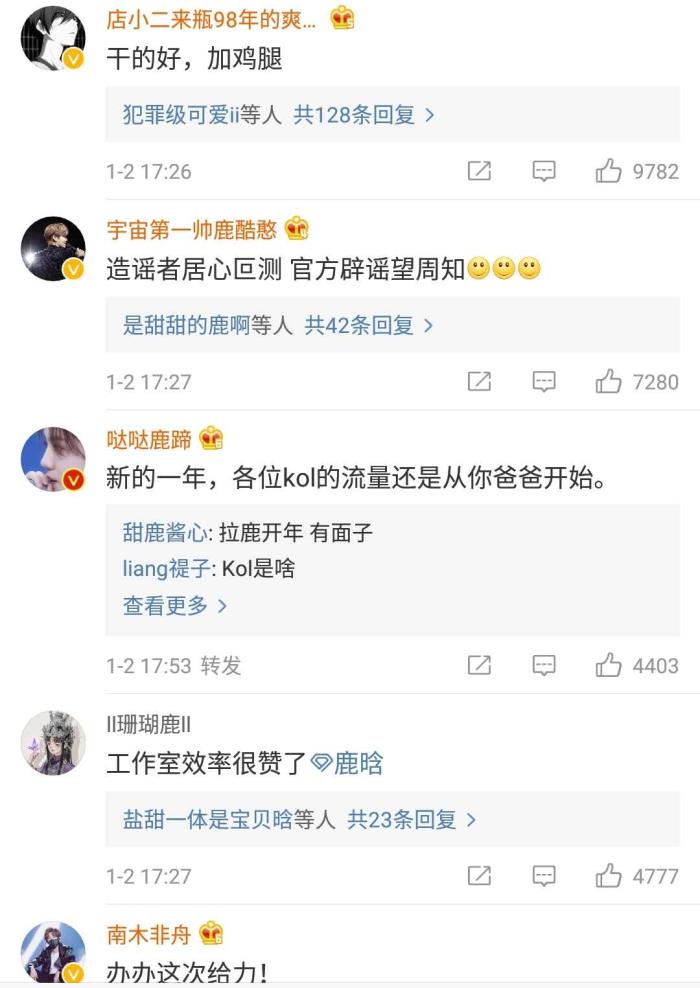The image size is (700, 988).
Task: View the 共42条回复 replies link
Action: pos(368,325)
